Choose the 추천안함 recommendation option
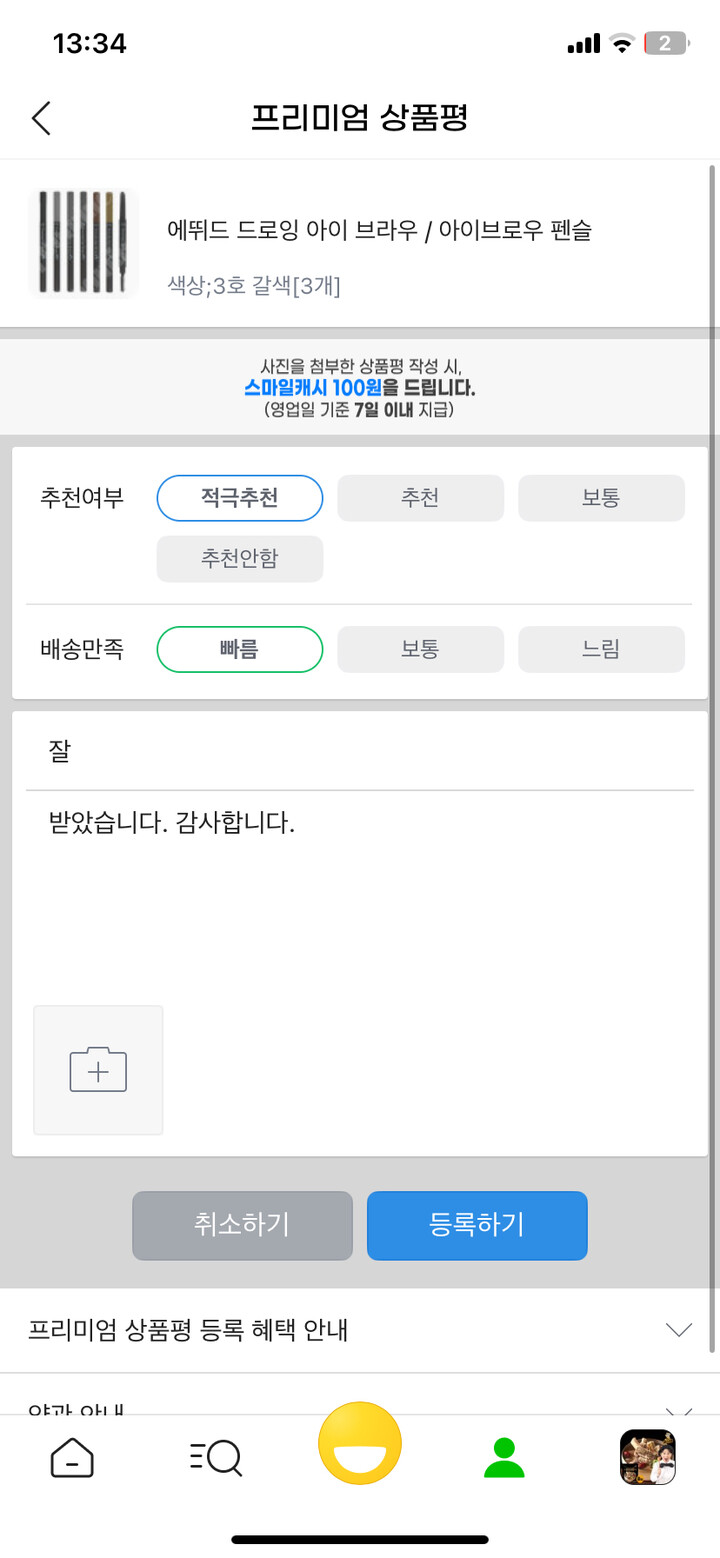This screenshot has height=1558, width=720. tap(239, 559)
